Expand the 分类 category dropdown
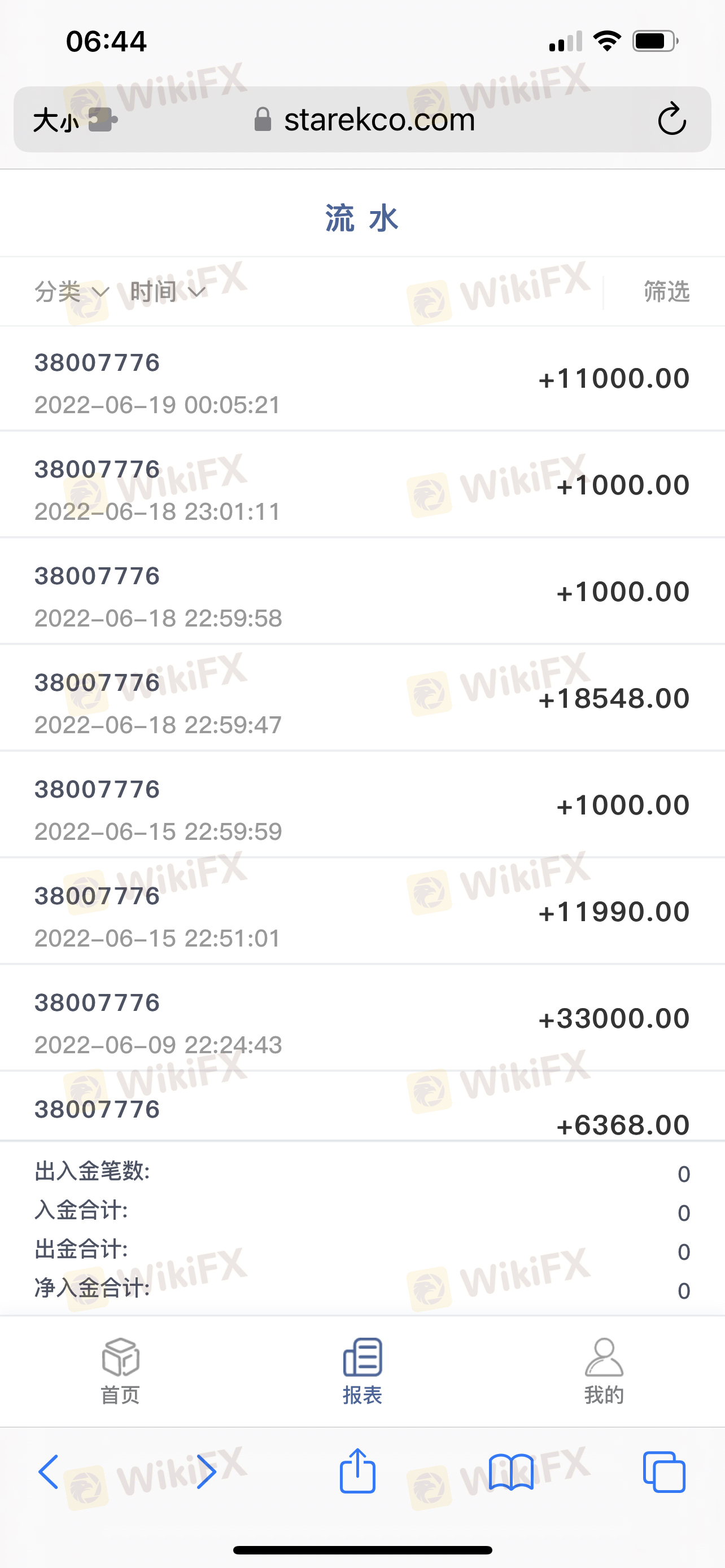725x1568 pixels. click(x=72, y=292)
